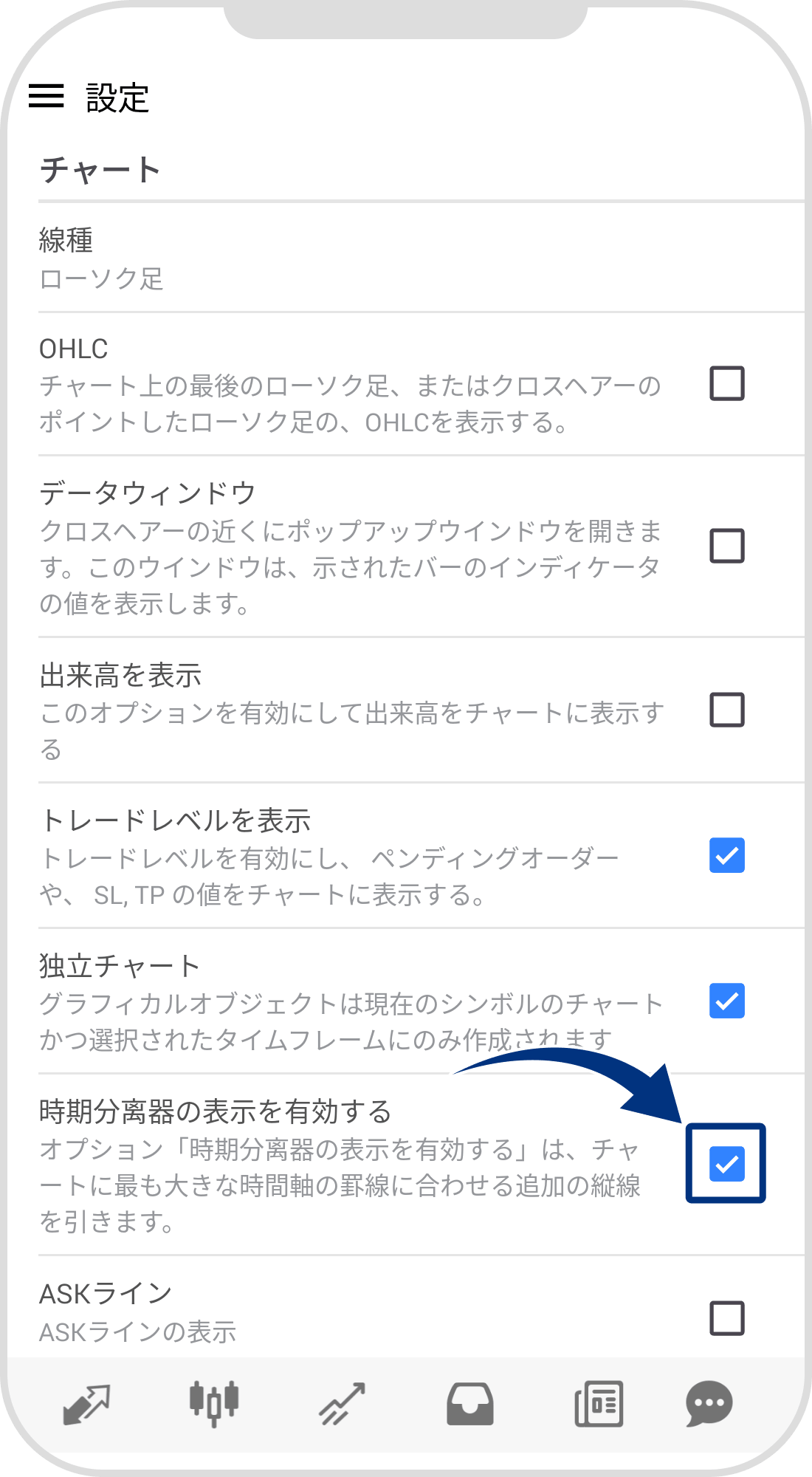Image resolution: width=812 pixels, height=1477 pixels.
Task: Open the Quotes tab with the arrows icon
Action: (x=86, y=1405)
